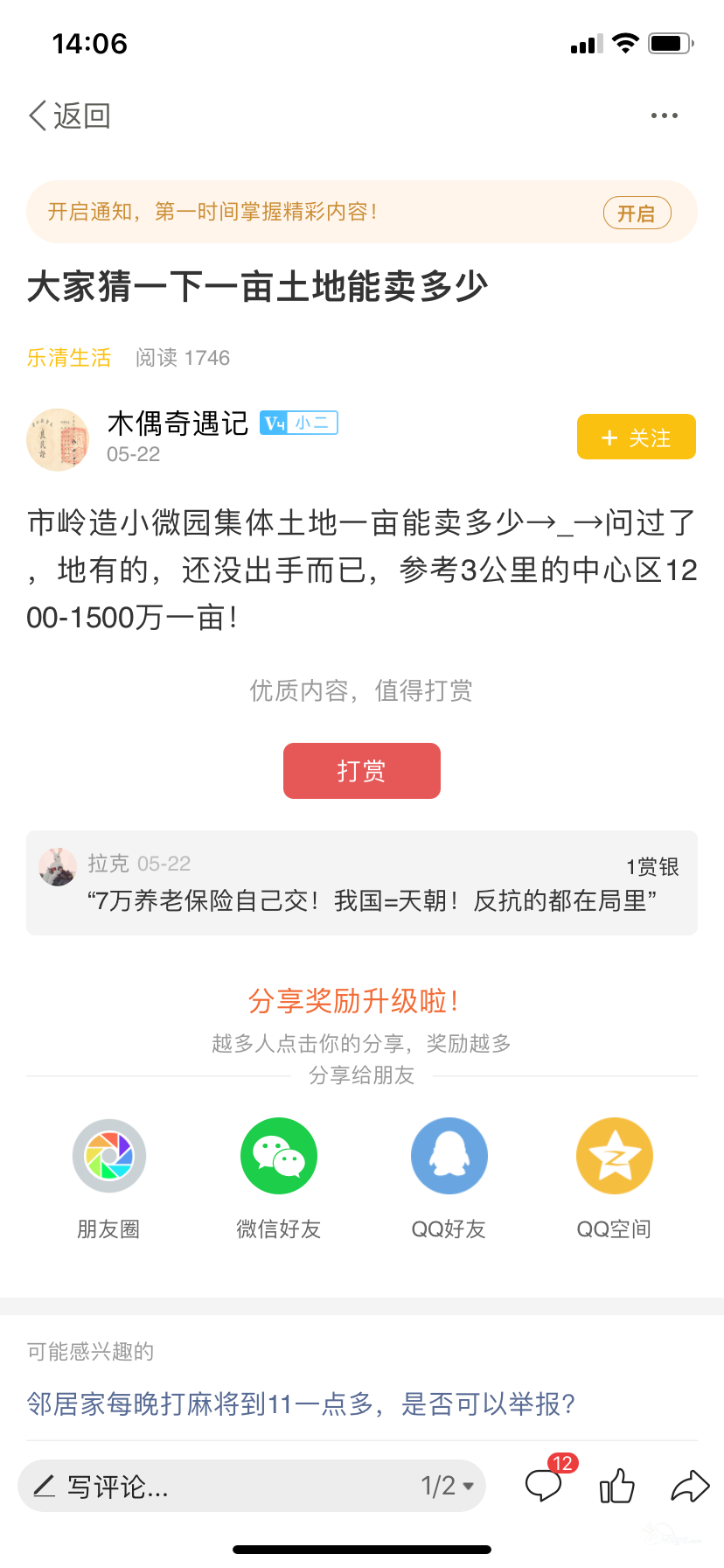Open the 乐清生活 category link
This screenshot has width=724, height=1568.
click(69, 358)
